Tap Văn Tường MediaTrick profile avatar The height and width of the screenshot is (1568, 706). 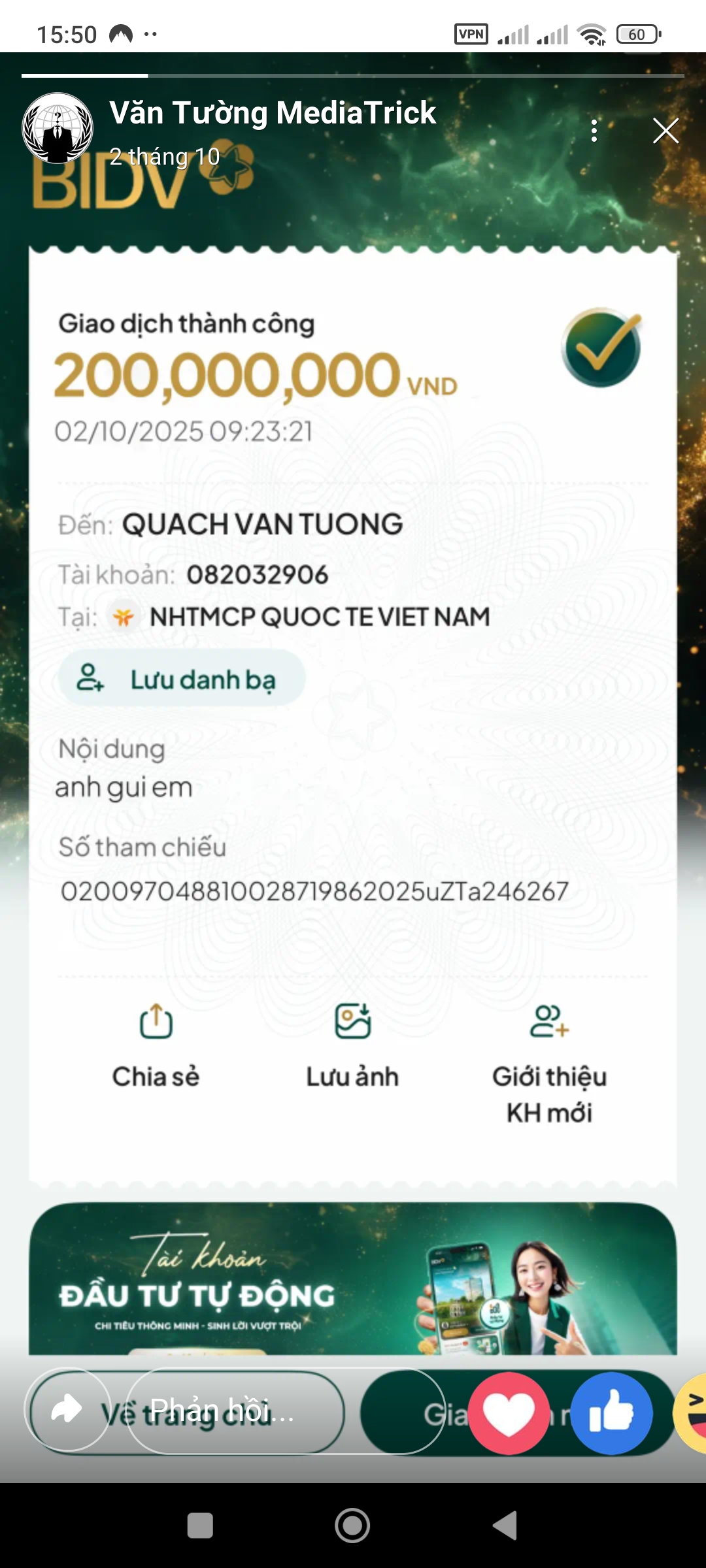coord(59,129)
